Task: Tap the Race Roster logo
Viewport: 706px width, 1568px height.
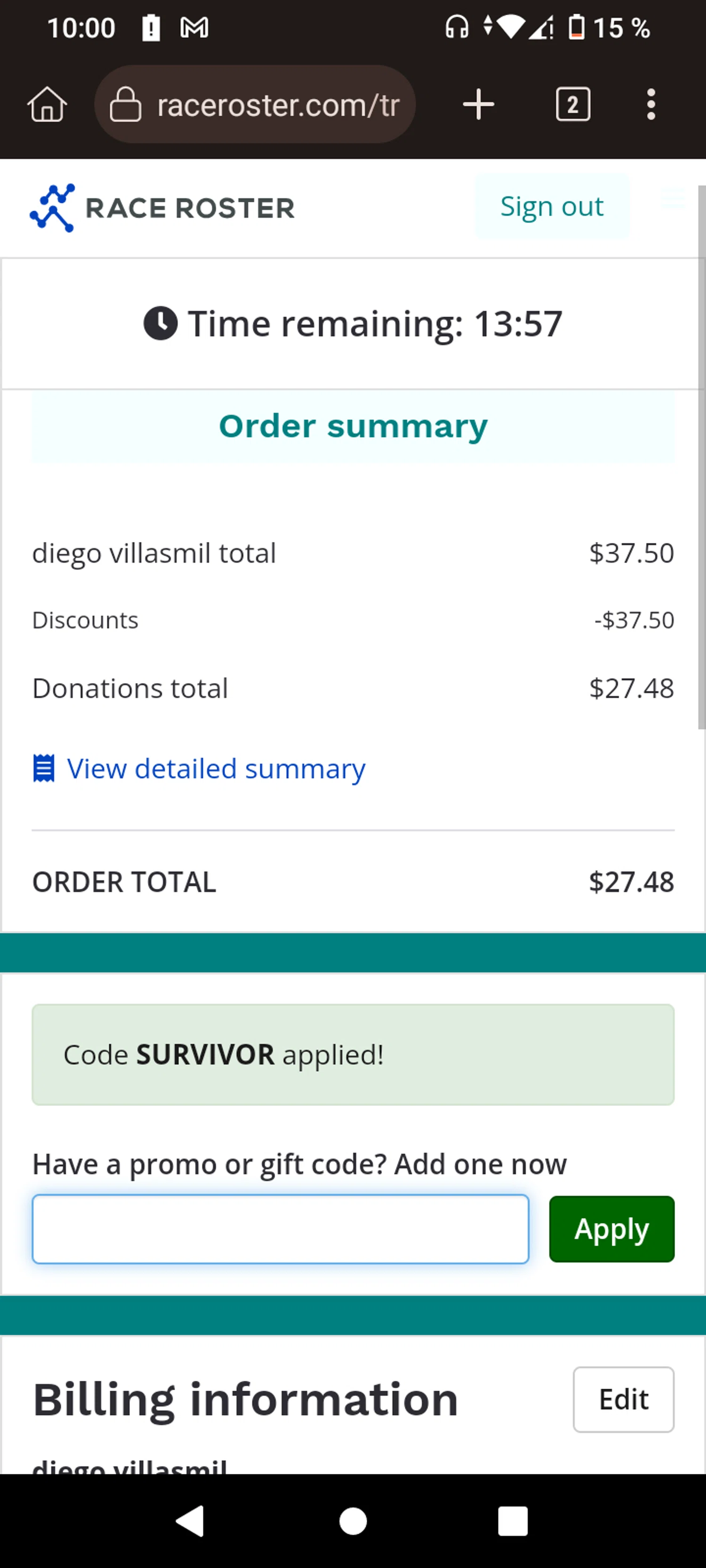Action: pos(162,207)
